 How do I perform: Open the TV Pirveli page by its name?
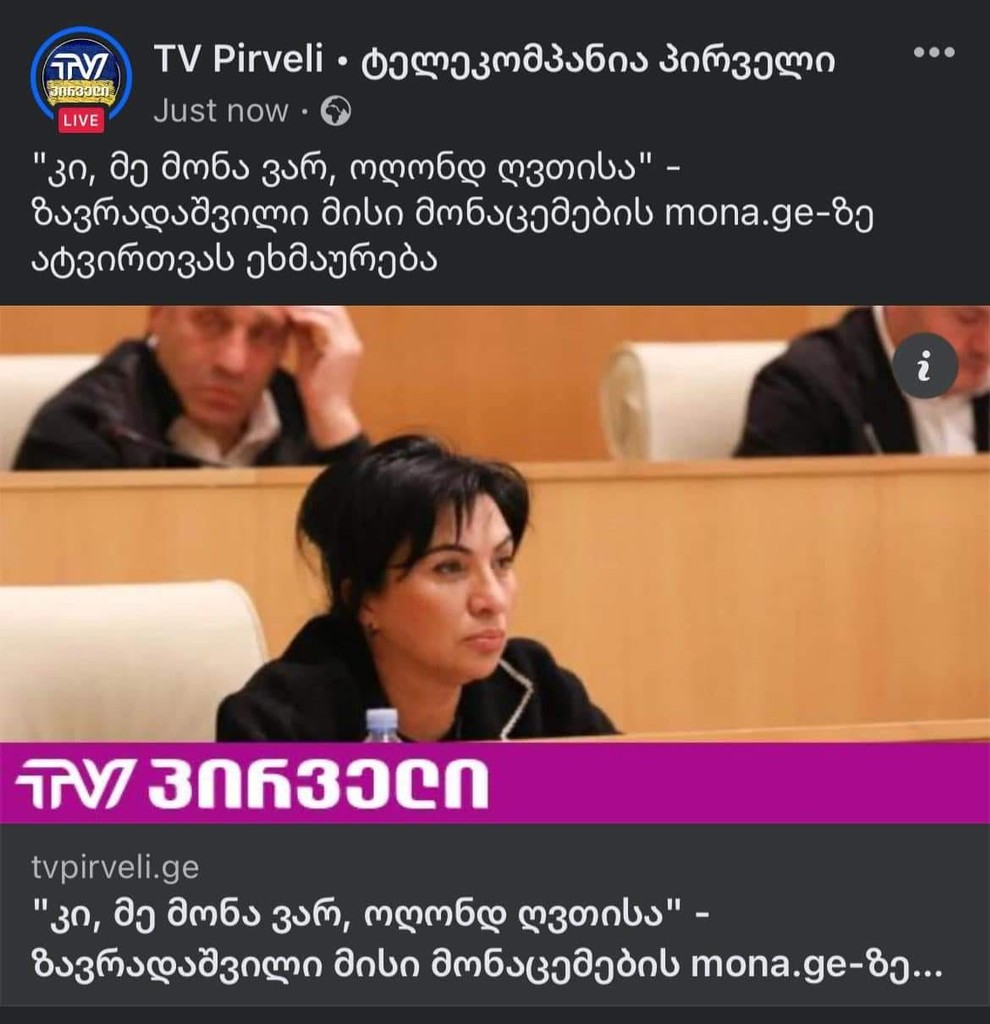coord(240,60)
